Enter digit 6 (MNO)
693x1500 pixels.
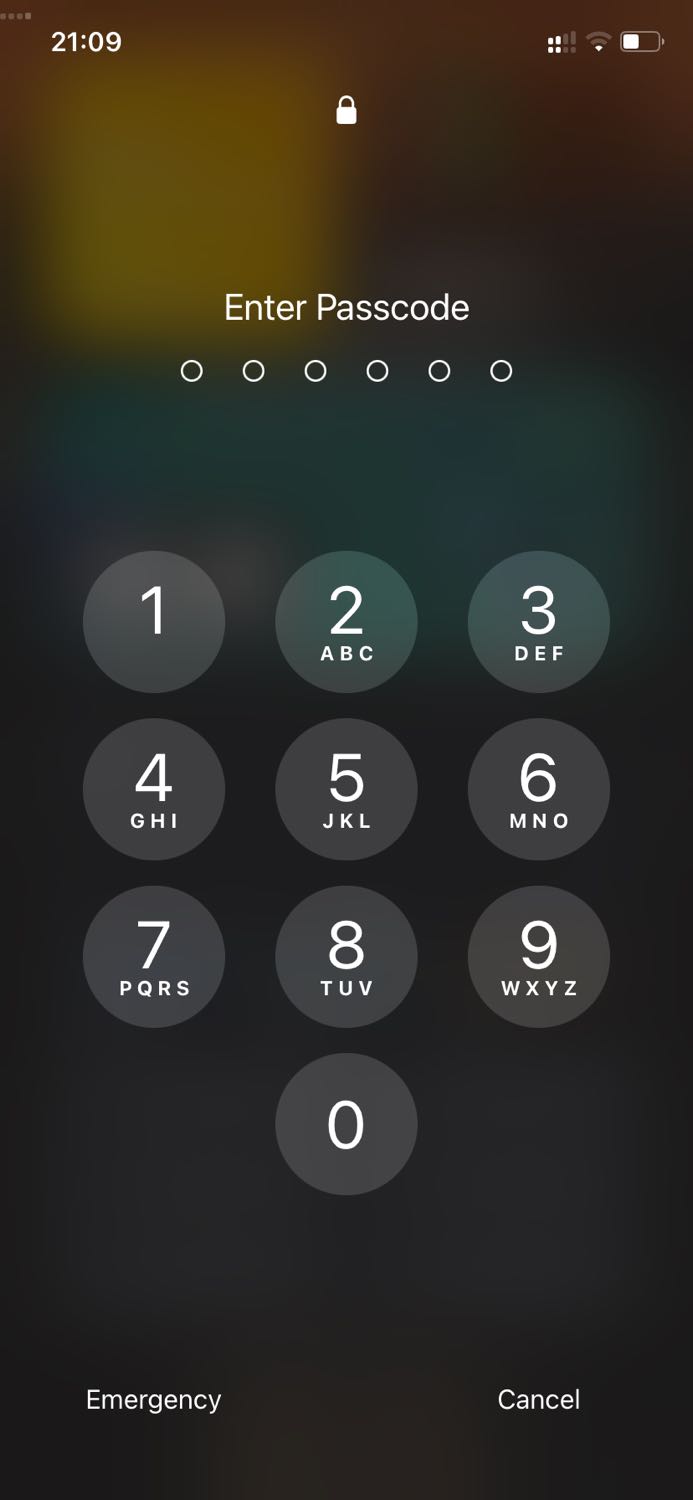point(538,789)
